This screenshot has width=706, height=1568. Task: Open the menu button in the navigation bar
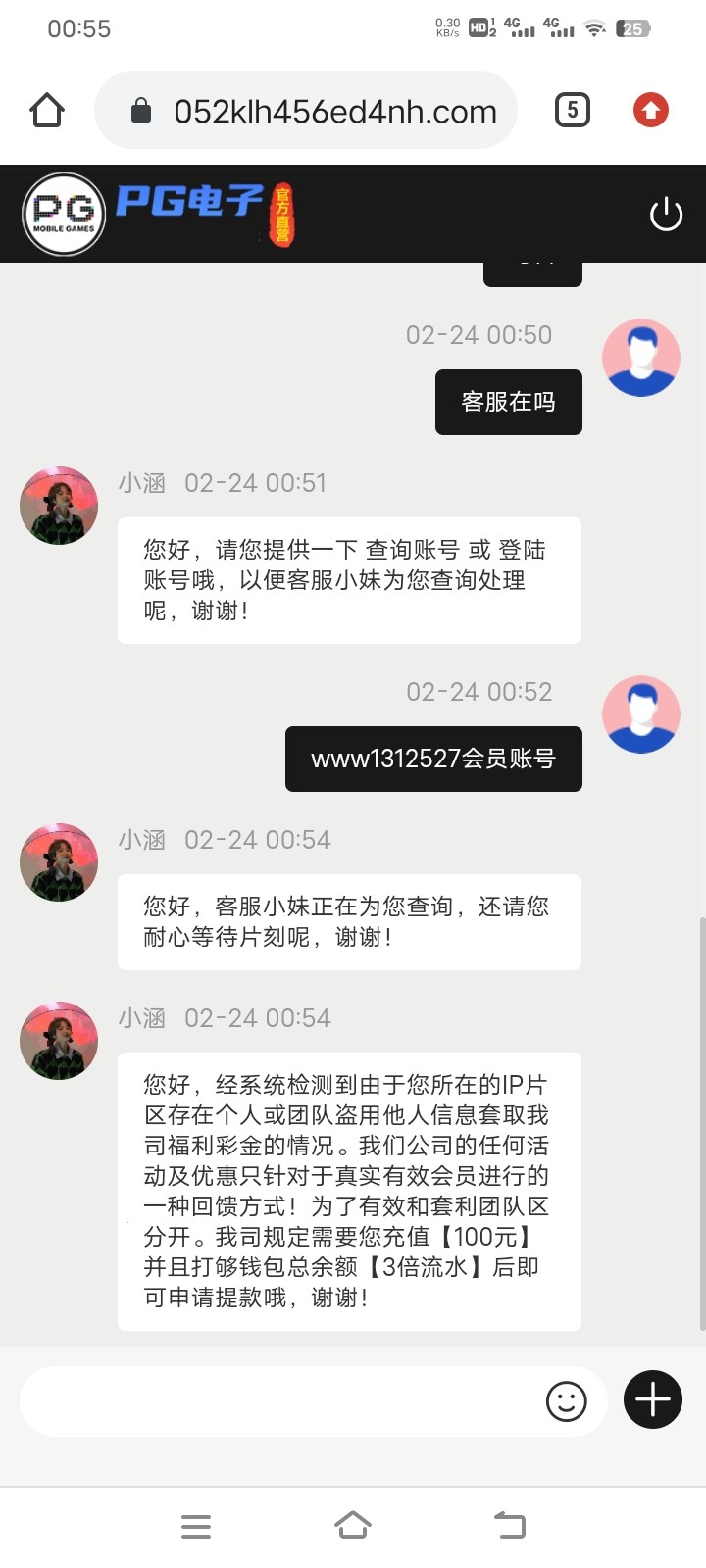pyautogui.click(x=196, y=1525)
